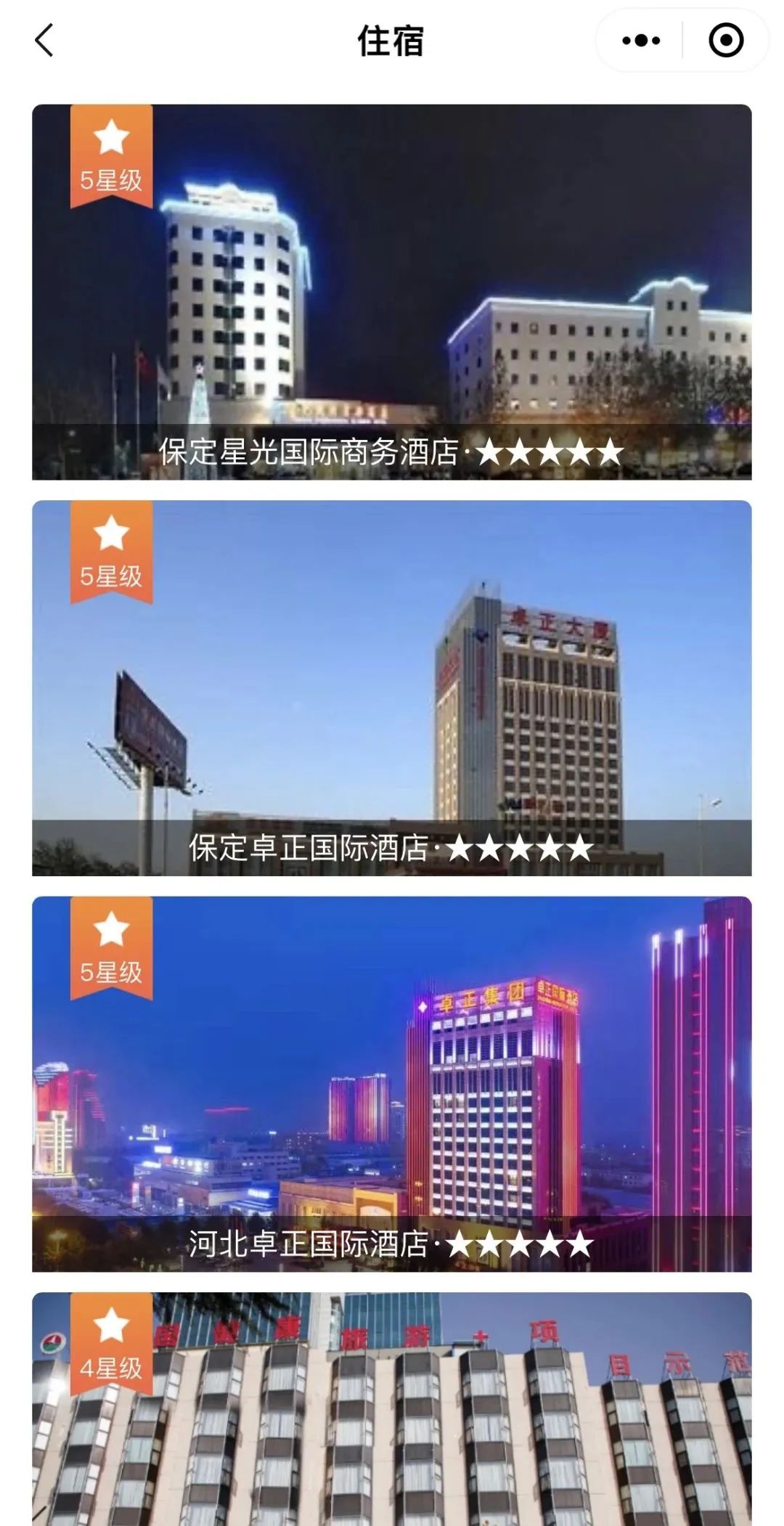The height and width of the screenshot is (1526, 784).
Task: Open 保定卓正国际酒店 hotel details
Action: click(x=312, y=846)
